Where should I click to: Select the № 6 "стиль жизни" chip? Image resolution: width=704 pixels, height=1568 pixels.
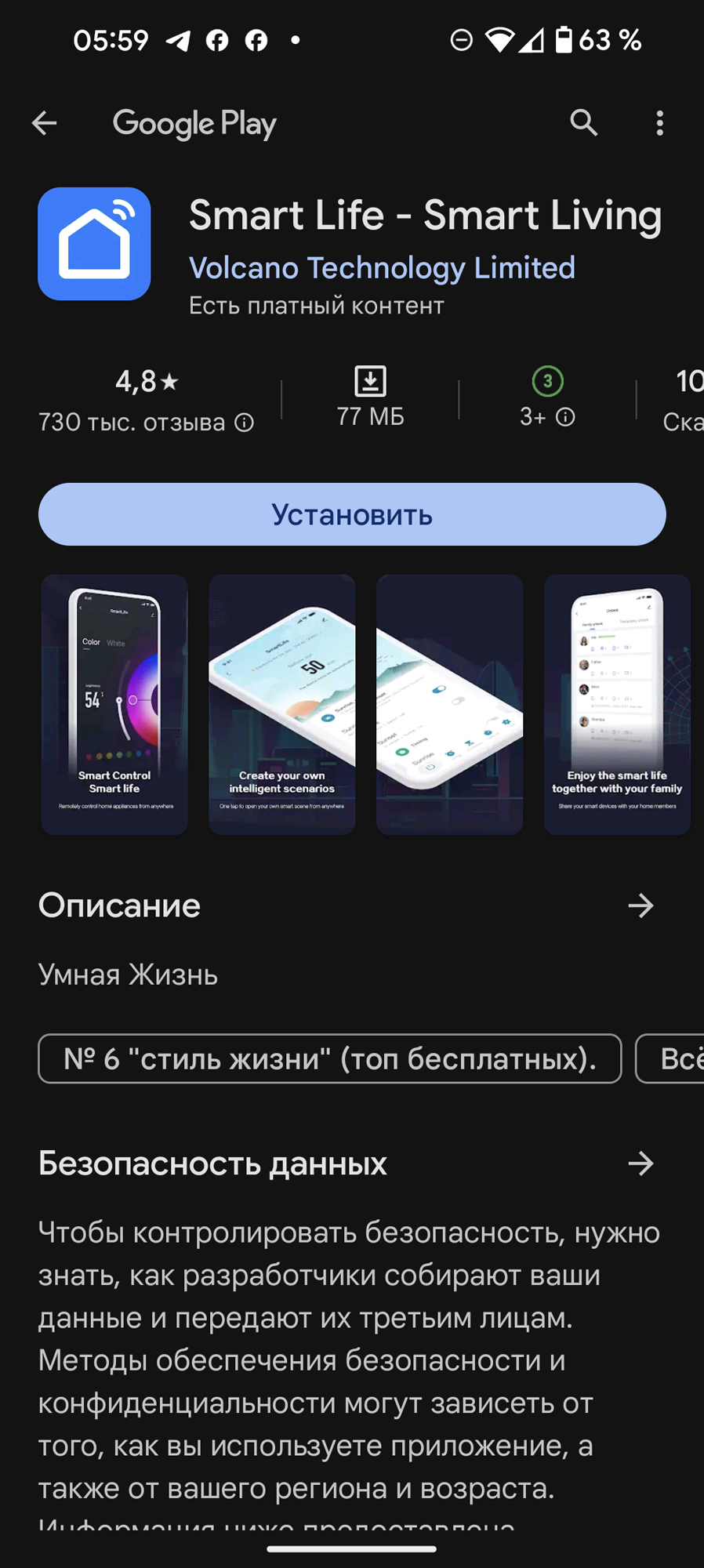coord(330,1058)
